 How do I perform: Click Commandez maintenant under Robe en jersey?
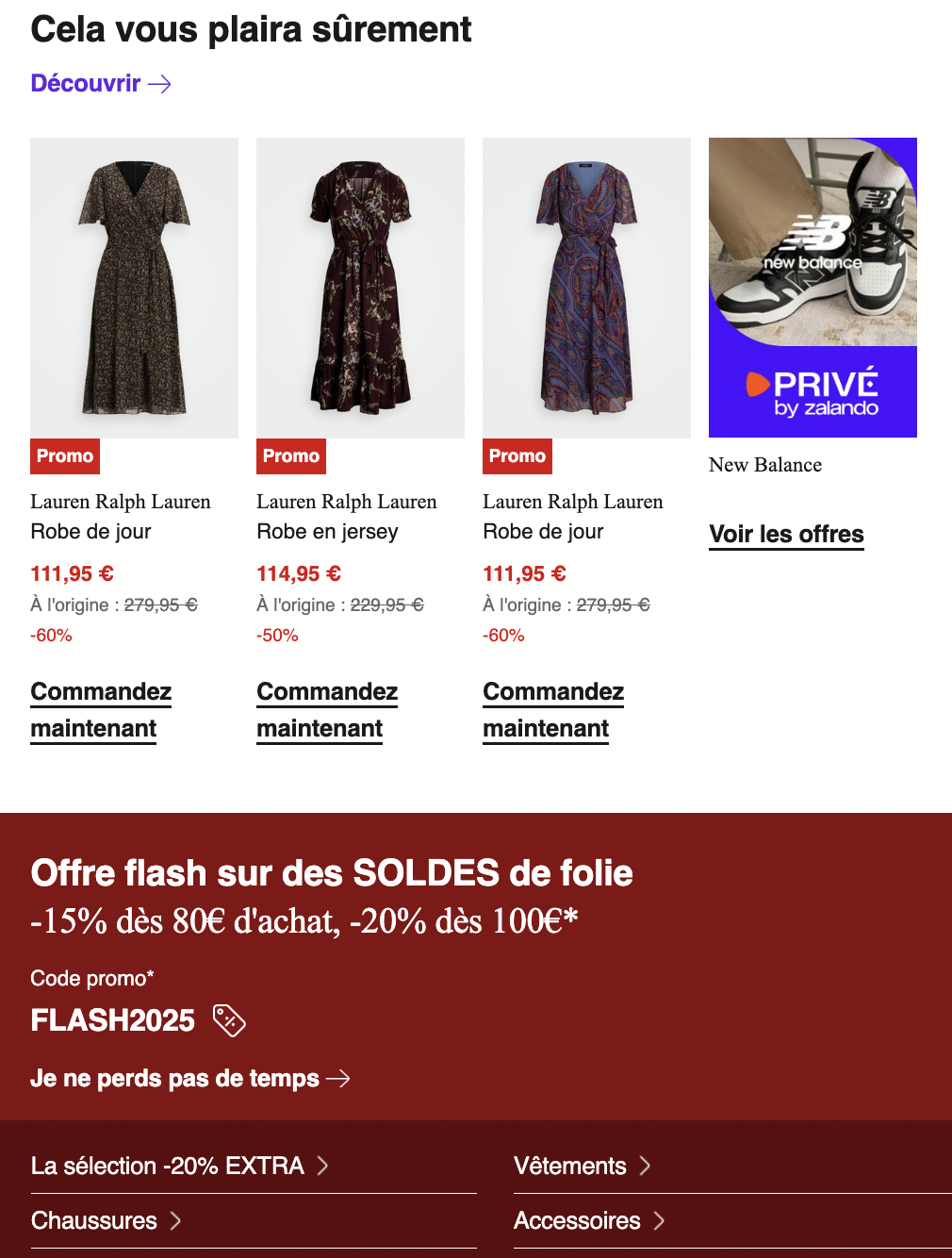tap(327, 709)
